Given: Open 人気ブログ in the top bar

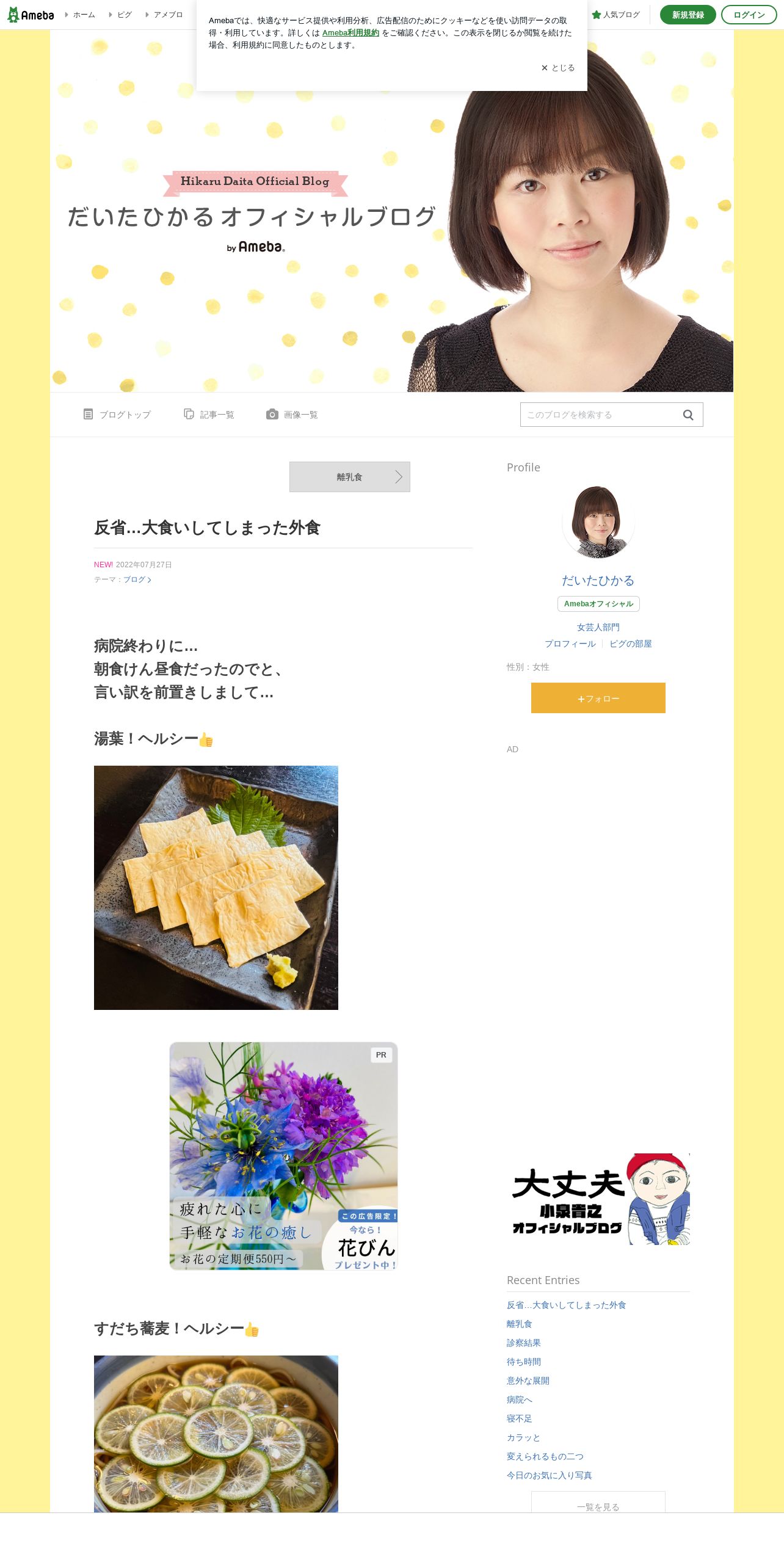Looking at the screenshot, I should pos(615,15).
